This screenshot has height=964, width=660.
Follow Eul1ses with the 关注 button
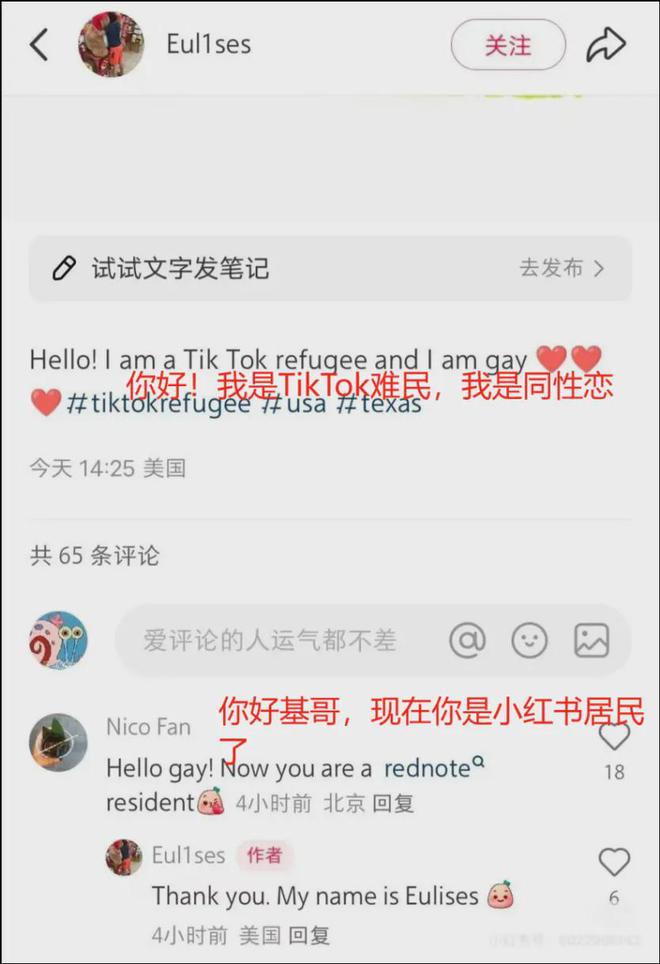point(508,45)
